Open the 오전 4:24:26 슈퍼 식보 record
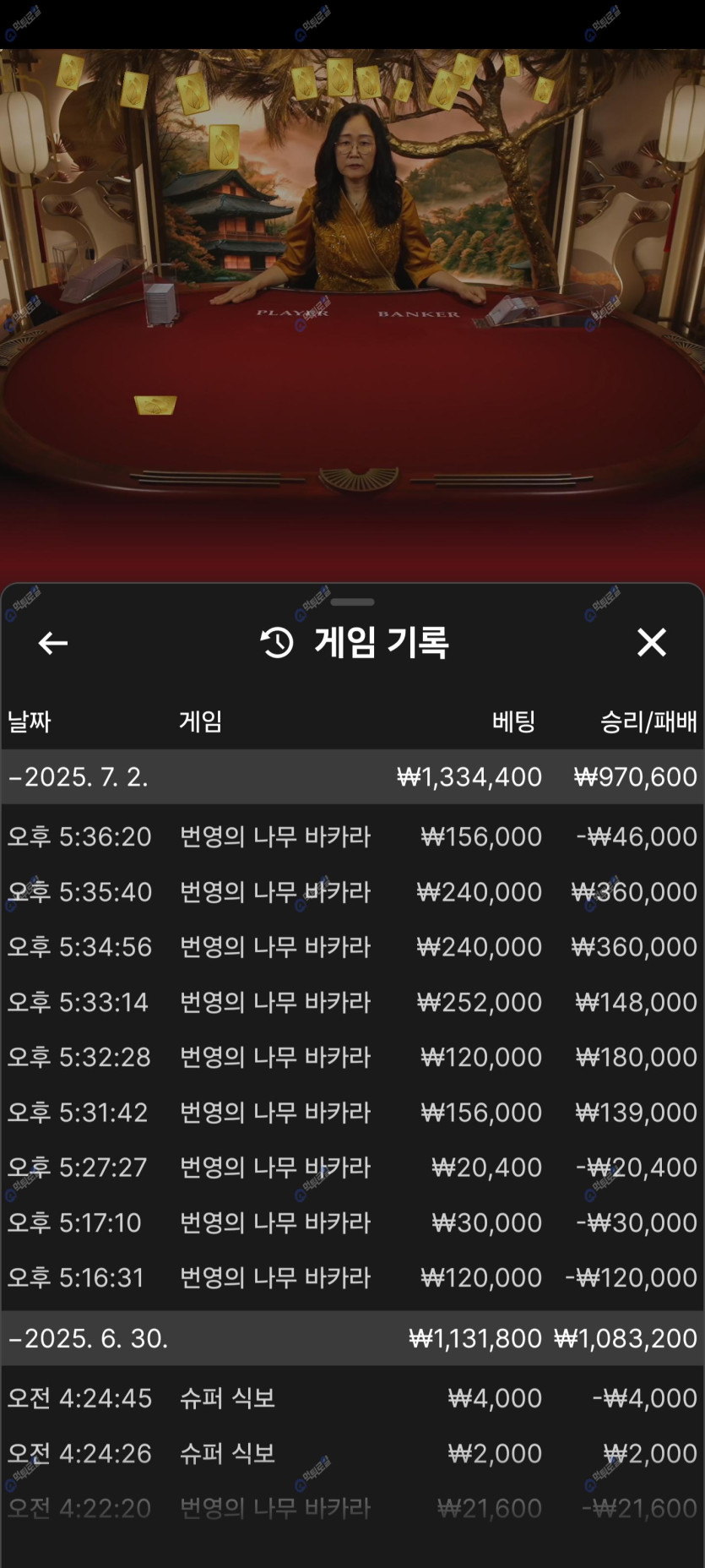705x1568 pixels. pos(352,1453)
